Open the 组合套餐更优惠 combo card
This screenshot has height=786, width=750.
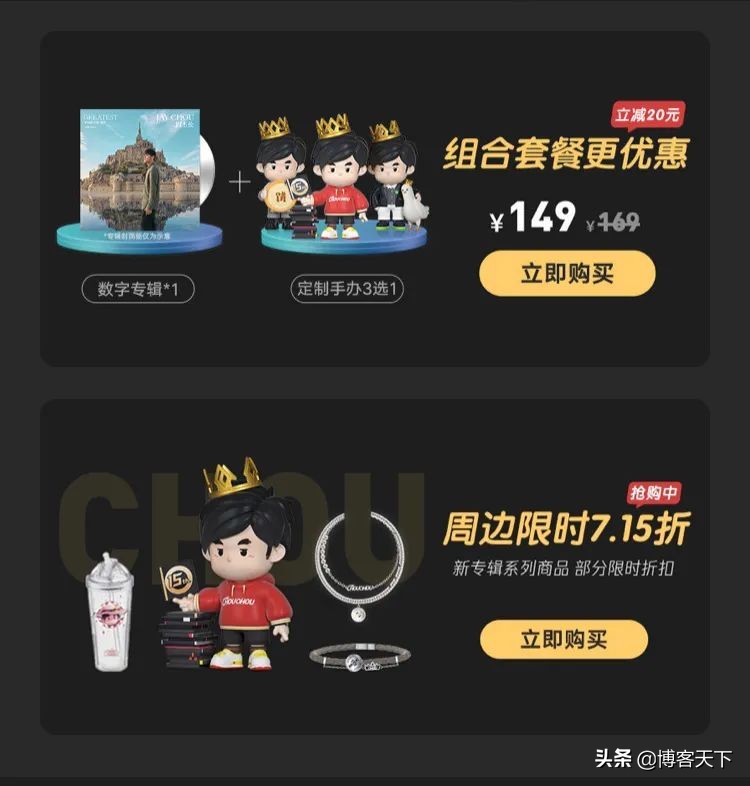pos(565,156)
